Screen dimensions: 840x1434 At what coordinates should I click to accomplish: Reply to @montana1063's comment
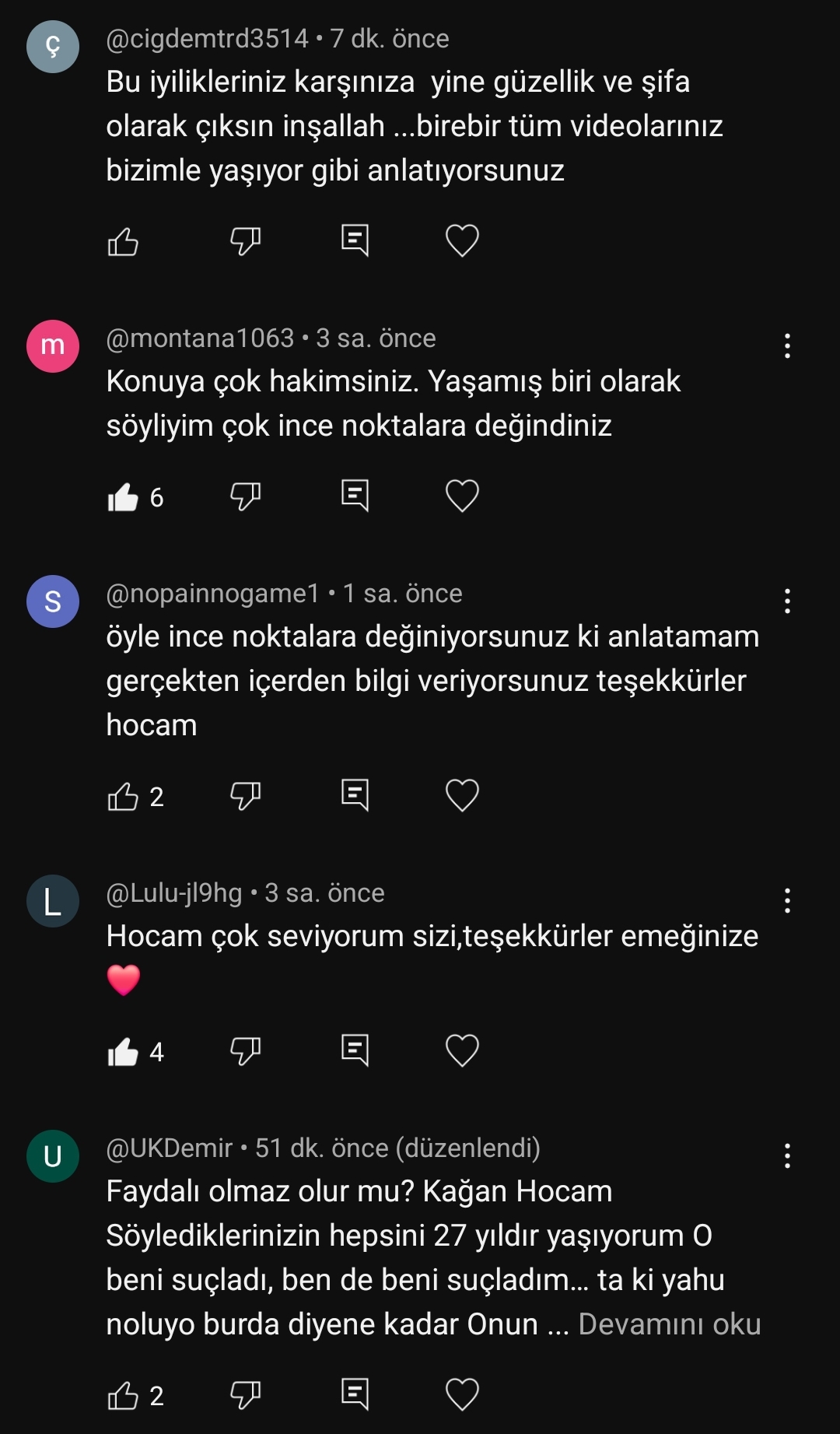(x=355, y=496)
